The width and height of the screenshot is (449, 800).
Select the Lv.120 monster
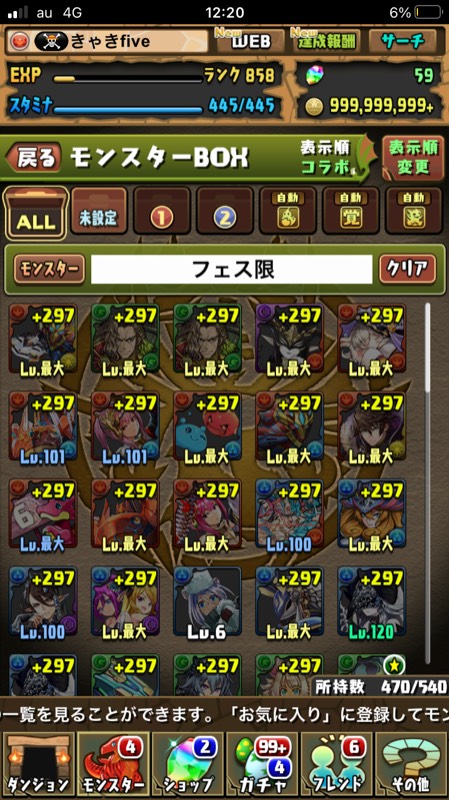click(372, 602)
